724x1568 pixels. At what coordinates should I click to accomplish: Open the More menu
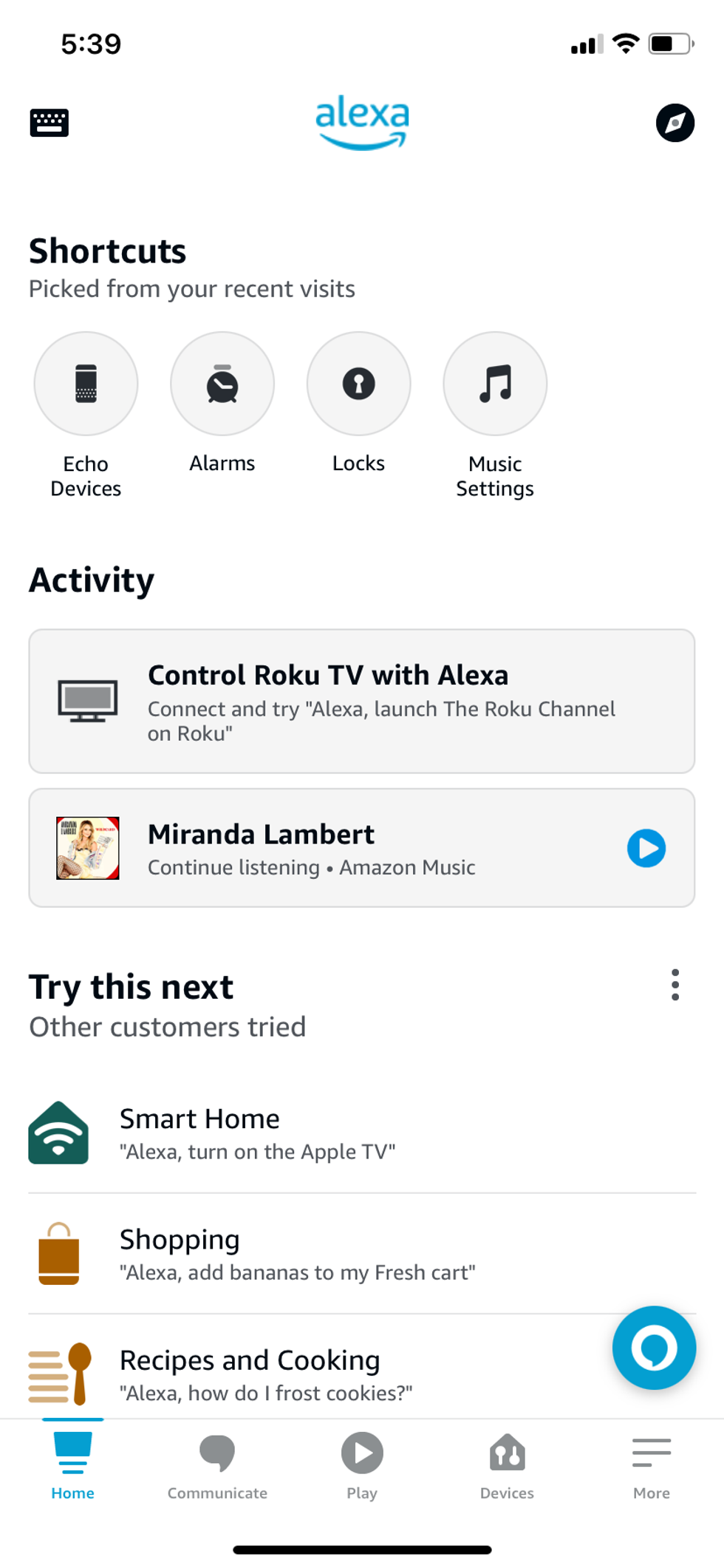point(651,1466)
